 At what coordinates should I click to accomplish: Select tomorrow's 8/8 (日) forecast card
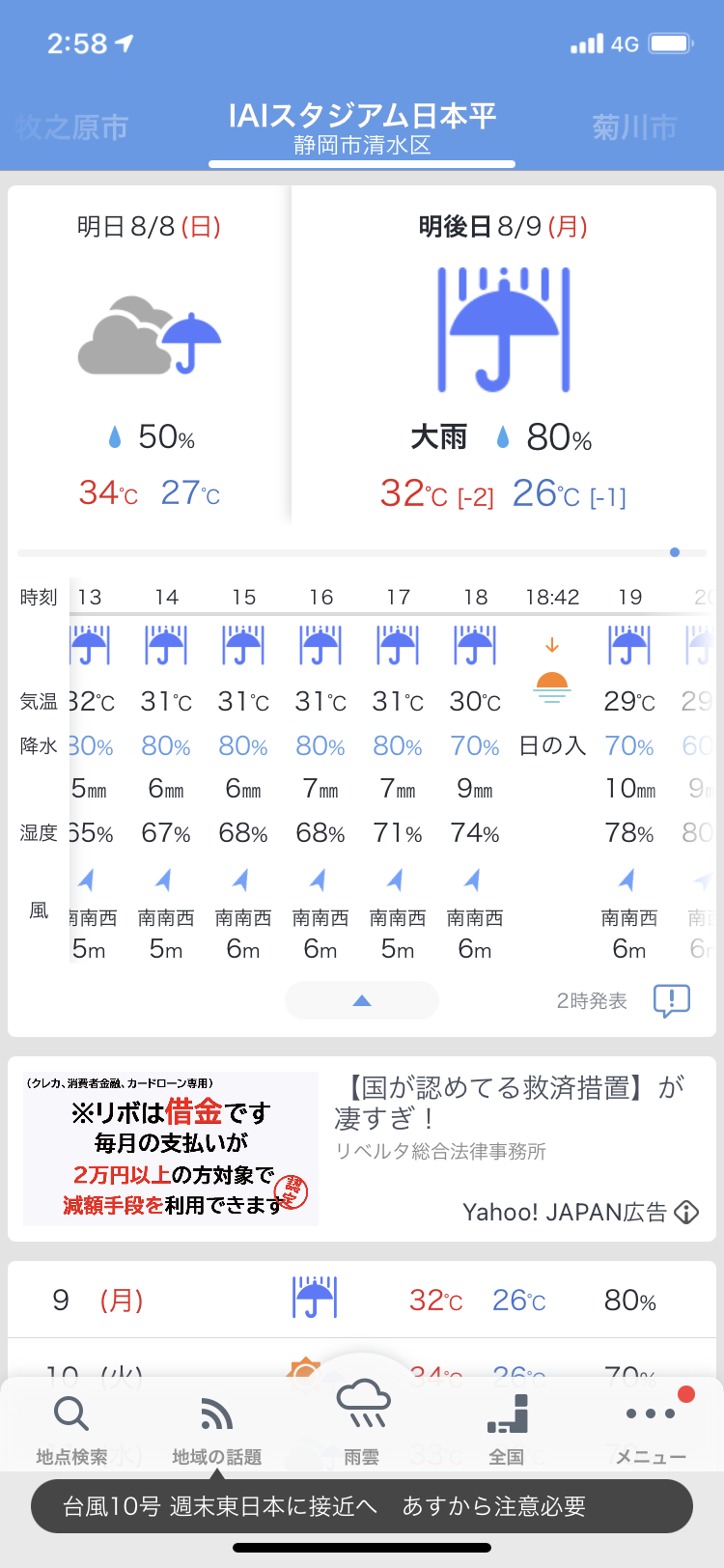point(150,357)
